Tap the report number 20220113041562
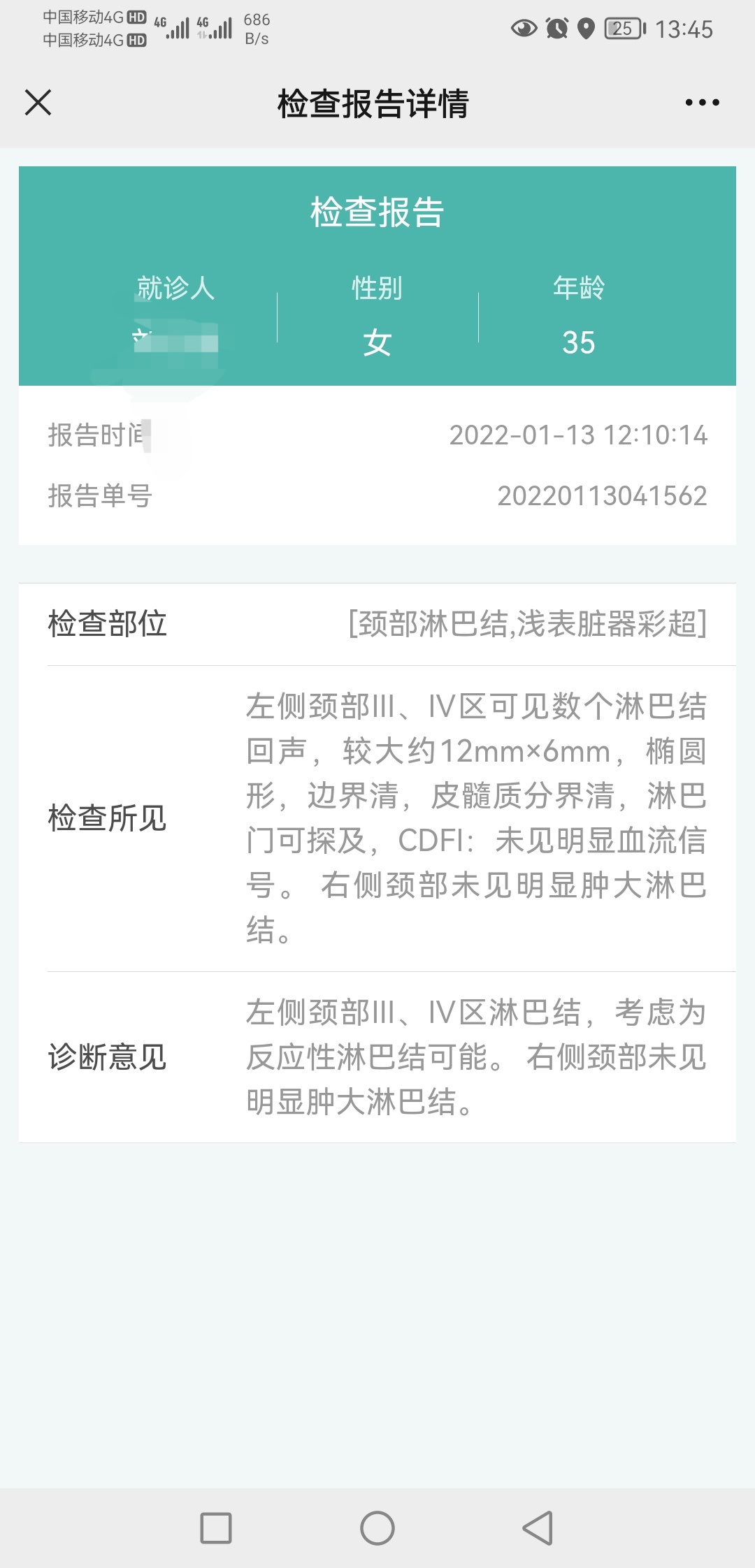This screenshot has width=755, height=1568. pos(603,495)
